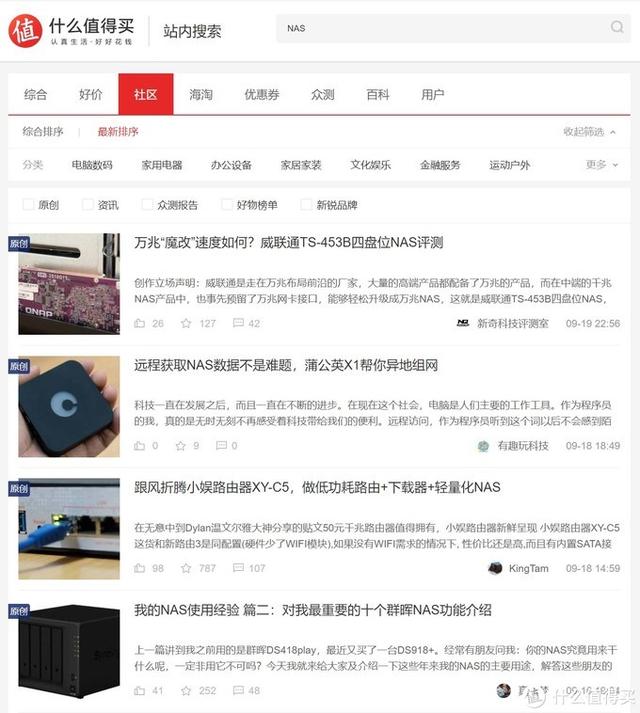640x713 pixels.
Task: Tick the 众测报告 checkbox
Action: click(x=146, y=205)
